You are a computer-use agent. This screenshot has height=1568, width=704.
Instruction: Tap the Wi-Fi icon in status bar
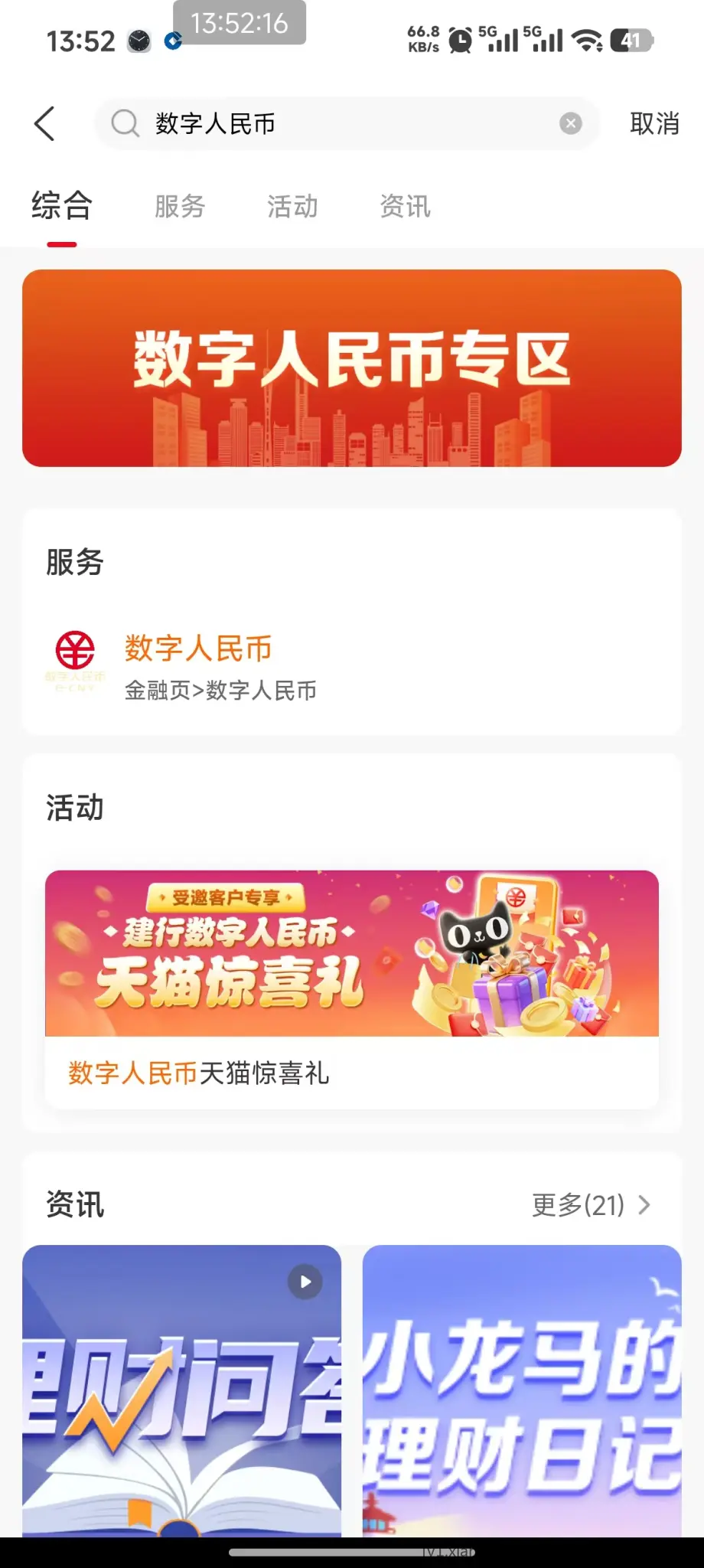coord(586,40)
